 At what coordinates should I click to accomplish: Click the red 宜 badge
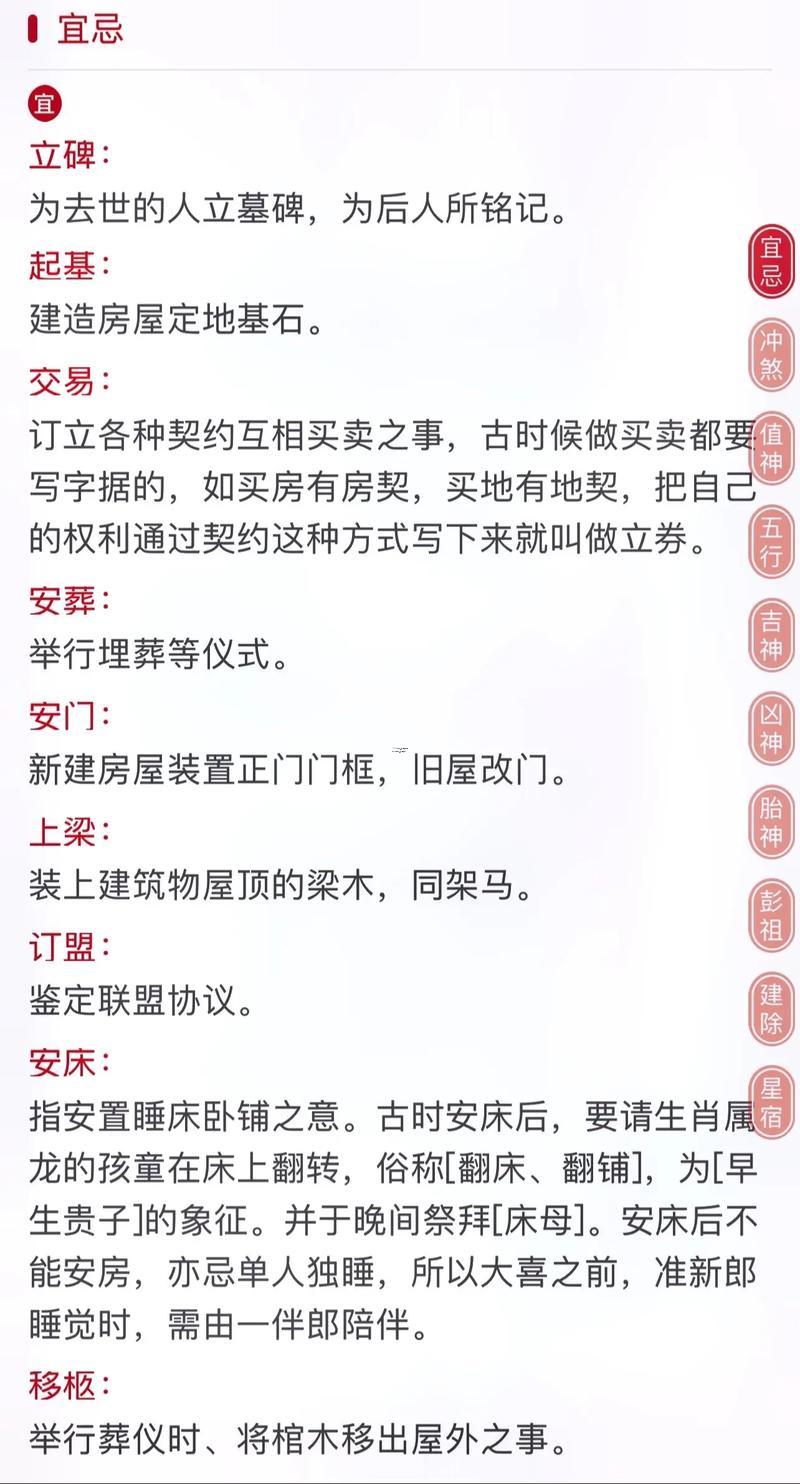pyautogui.click(x=44, y=101)
